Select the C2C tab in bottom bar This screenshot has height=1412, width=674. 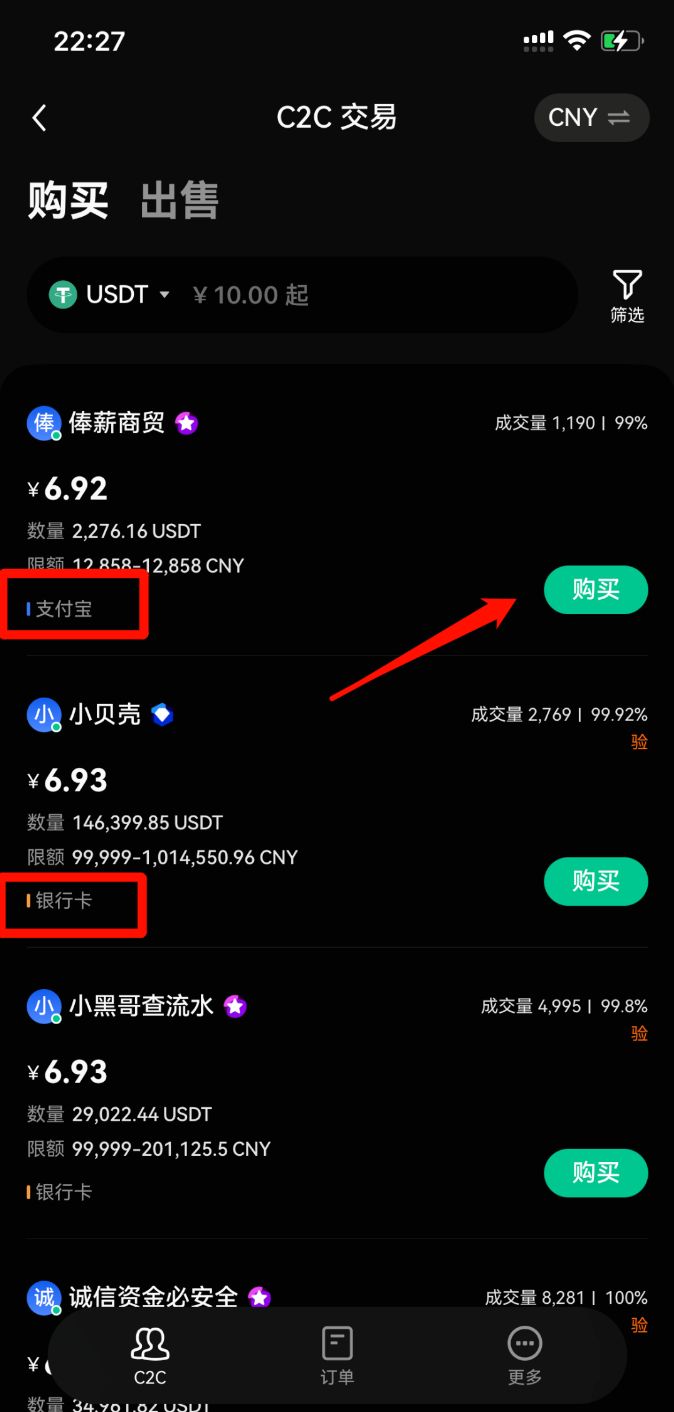150,1356
